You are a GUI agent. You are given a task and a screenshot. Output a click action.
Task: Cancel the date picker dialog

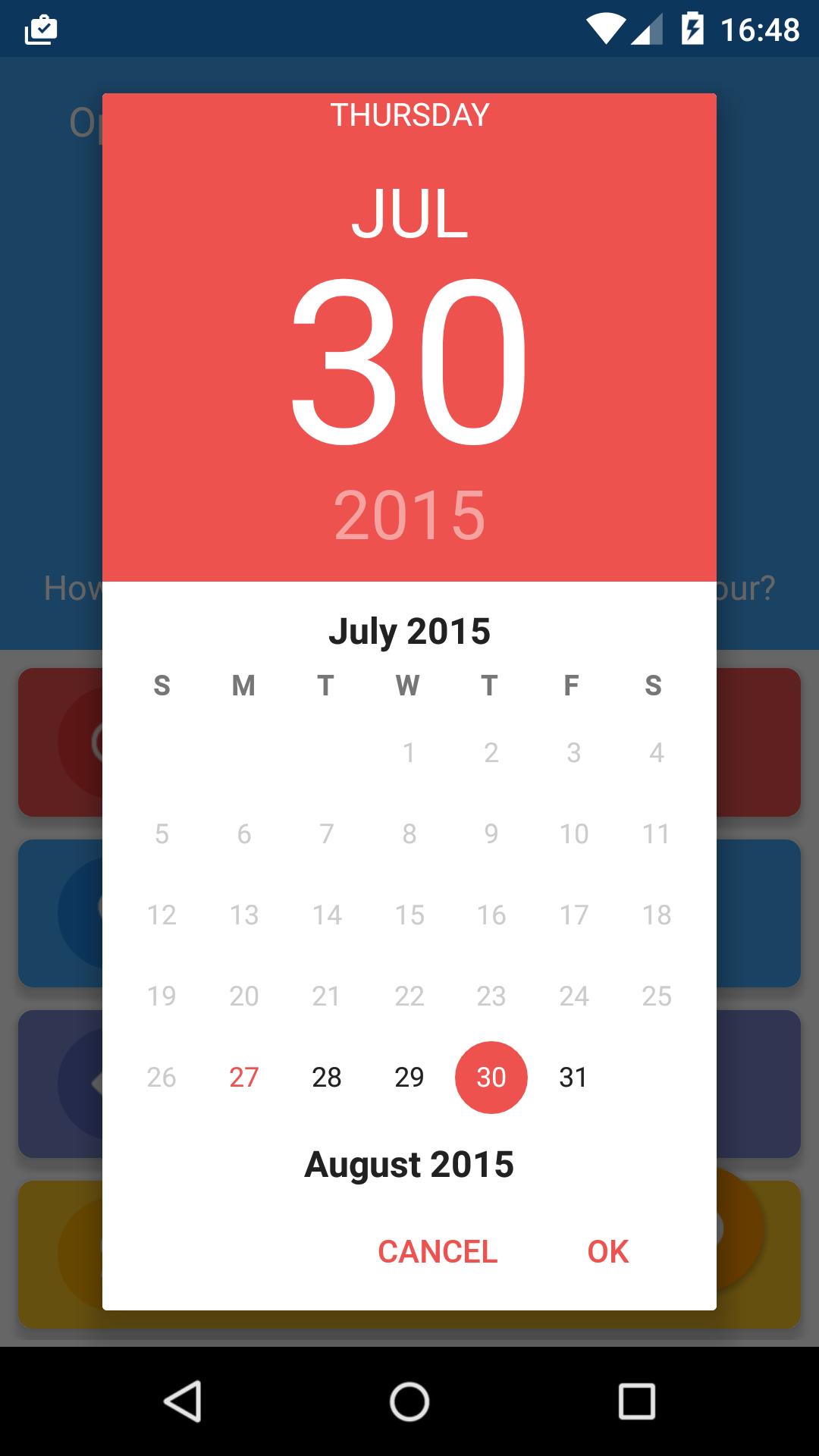coord(438,1251)
